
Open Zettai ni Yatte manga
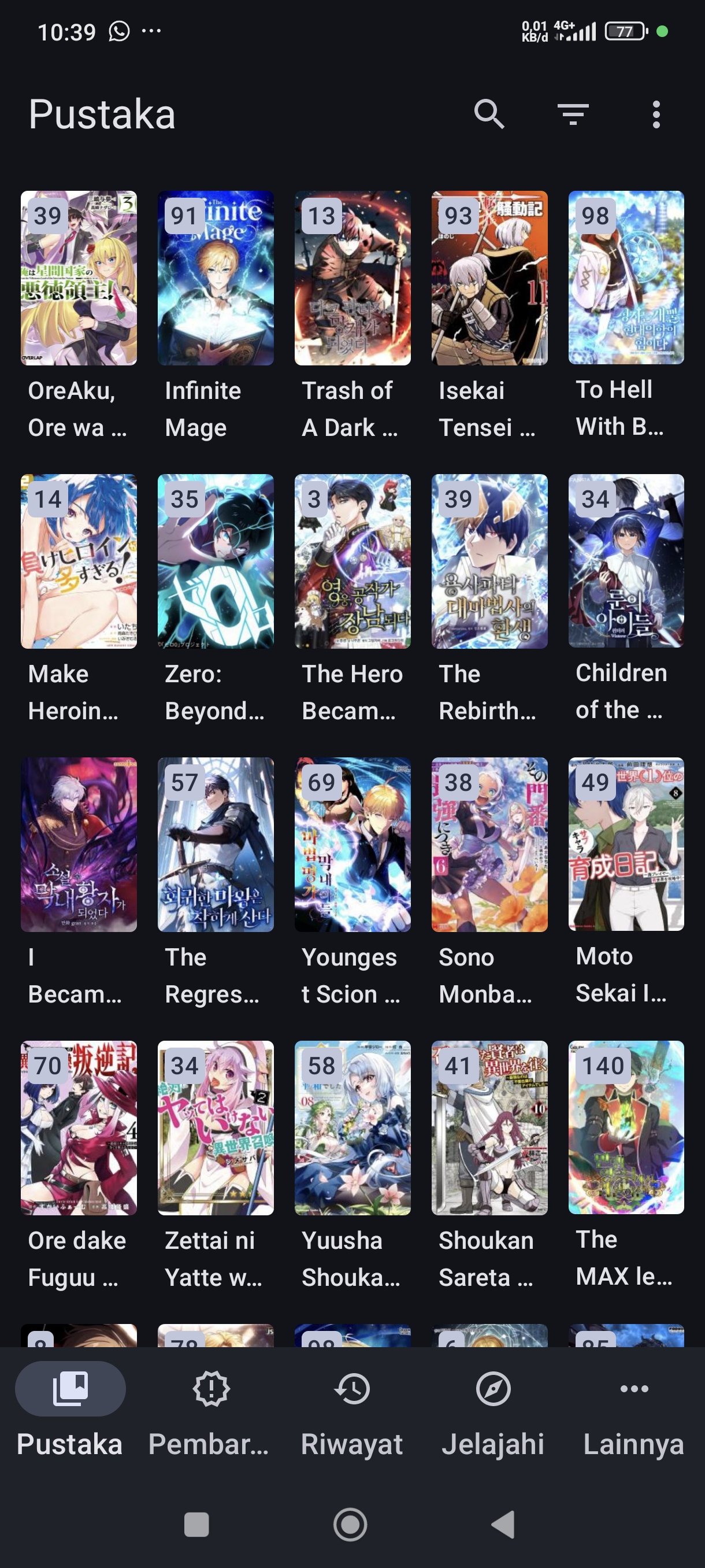pyautogui.click(x=216, y=1127)
